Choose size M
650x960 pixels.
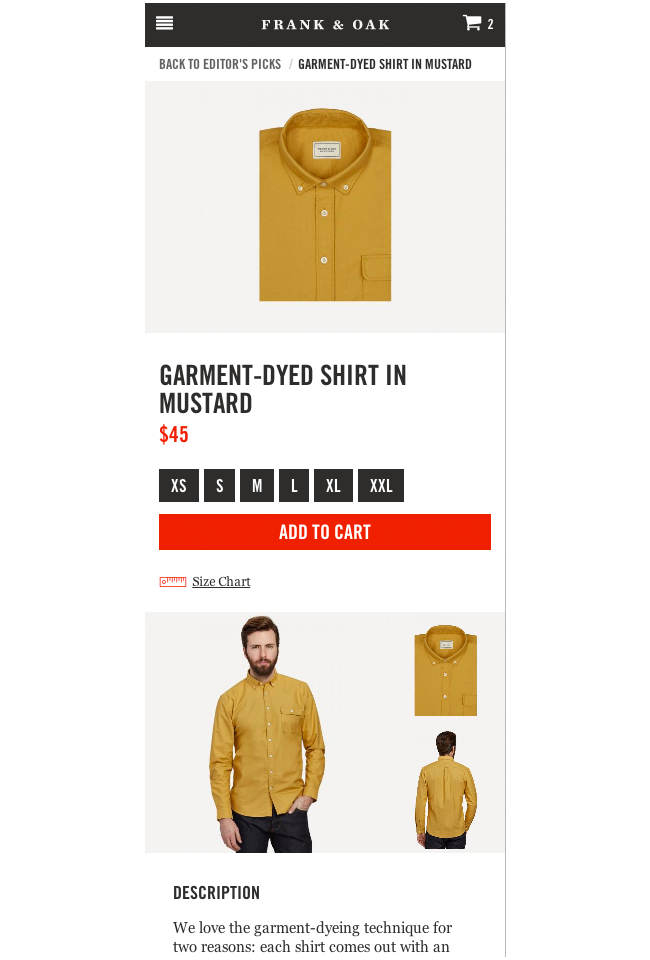coord(257,486)
